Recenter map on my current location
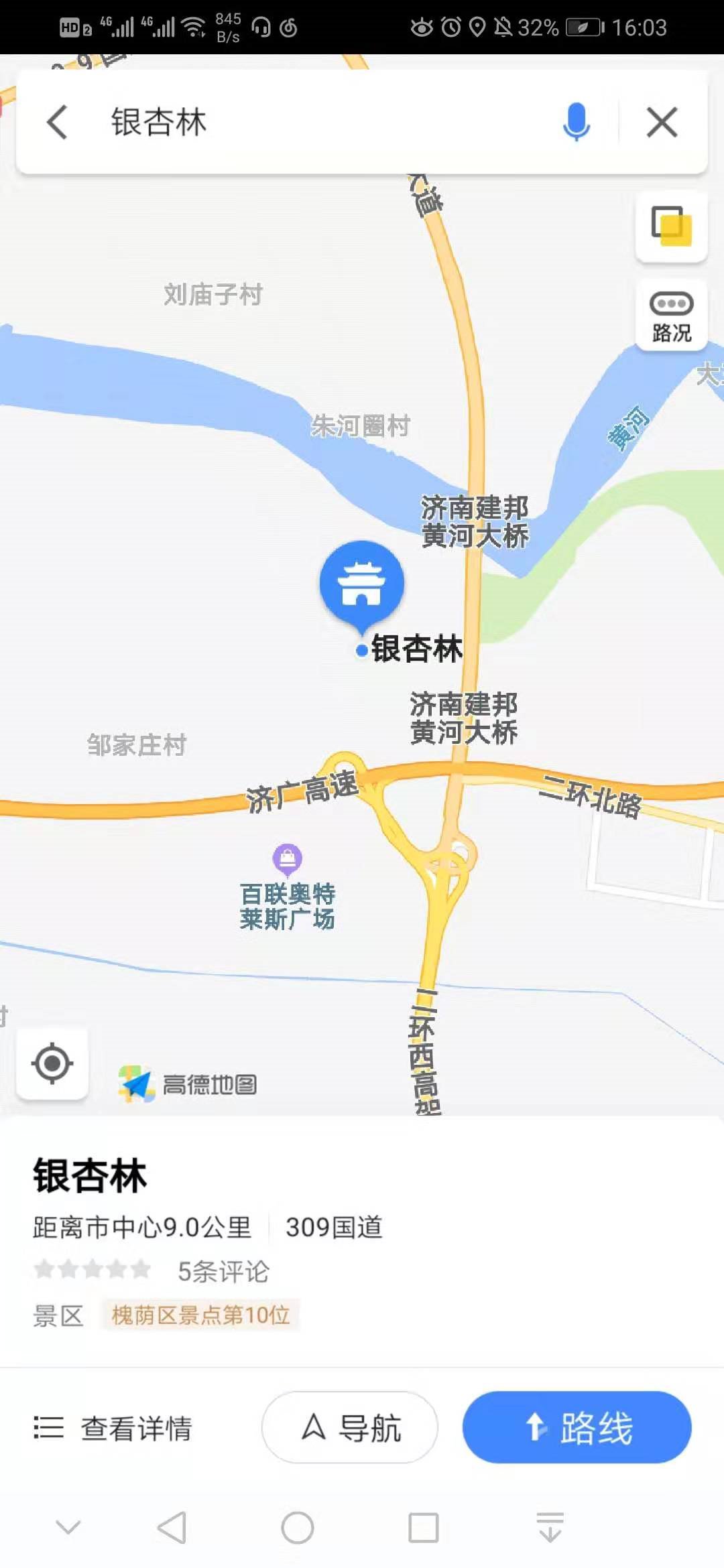 (52, 1063)
